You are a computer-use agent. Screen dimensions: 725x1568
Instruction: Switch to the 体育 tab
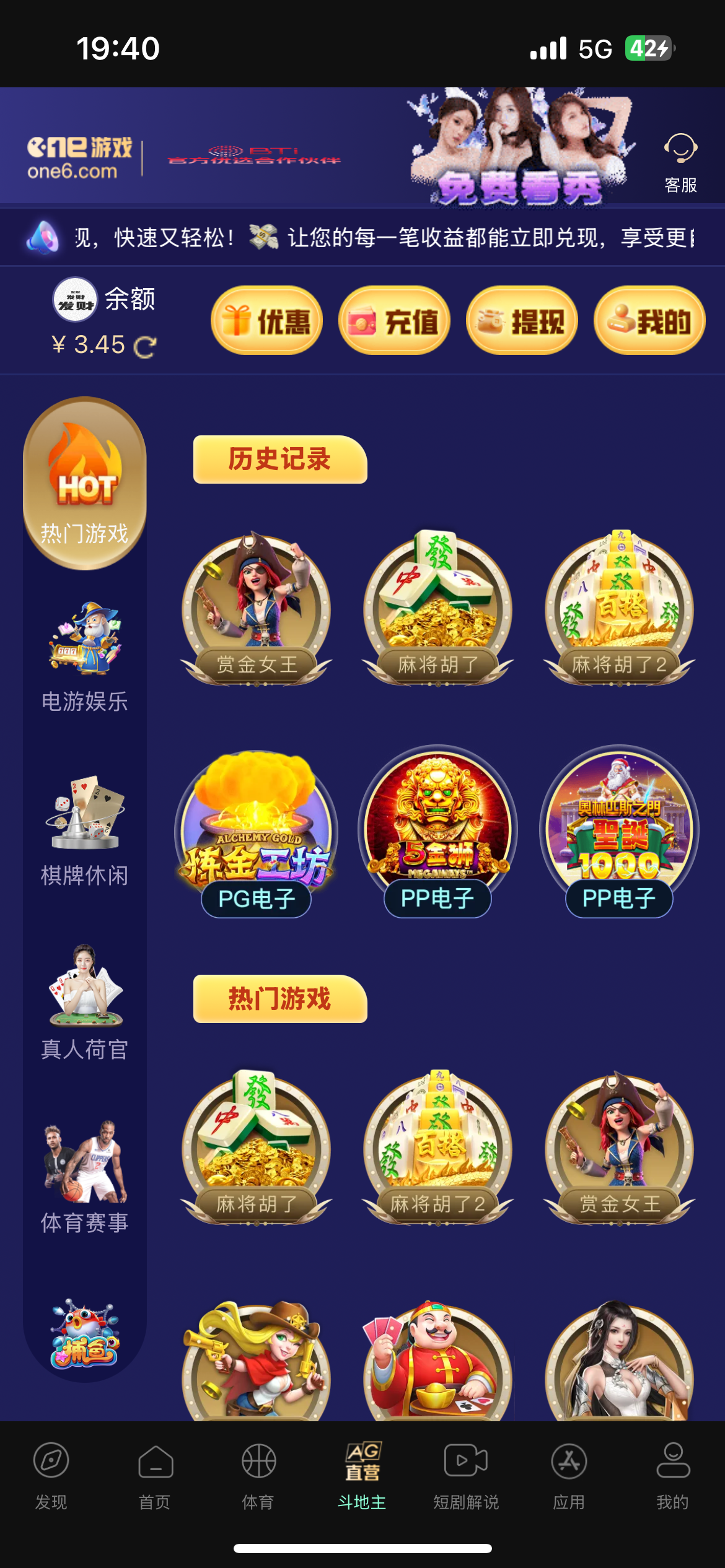pyautogui.click(x=258, y=1475)
